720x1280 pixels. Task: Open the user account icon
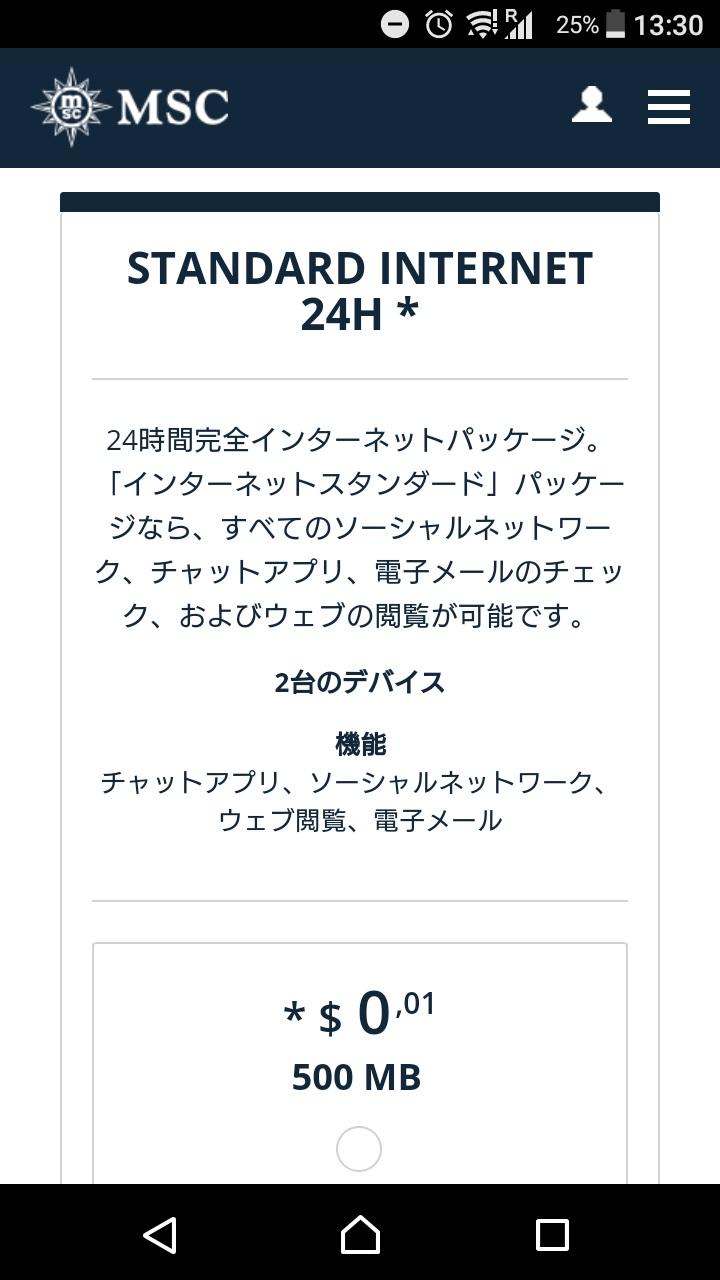pyautogui.click(x=591, y=106)
